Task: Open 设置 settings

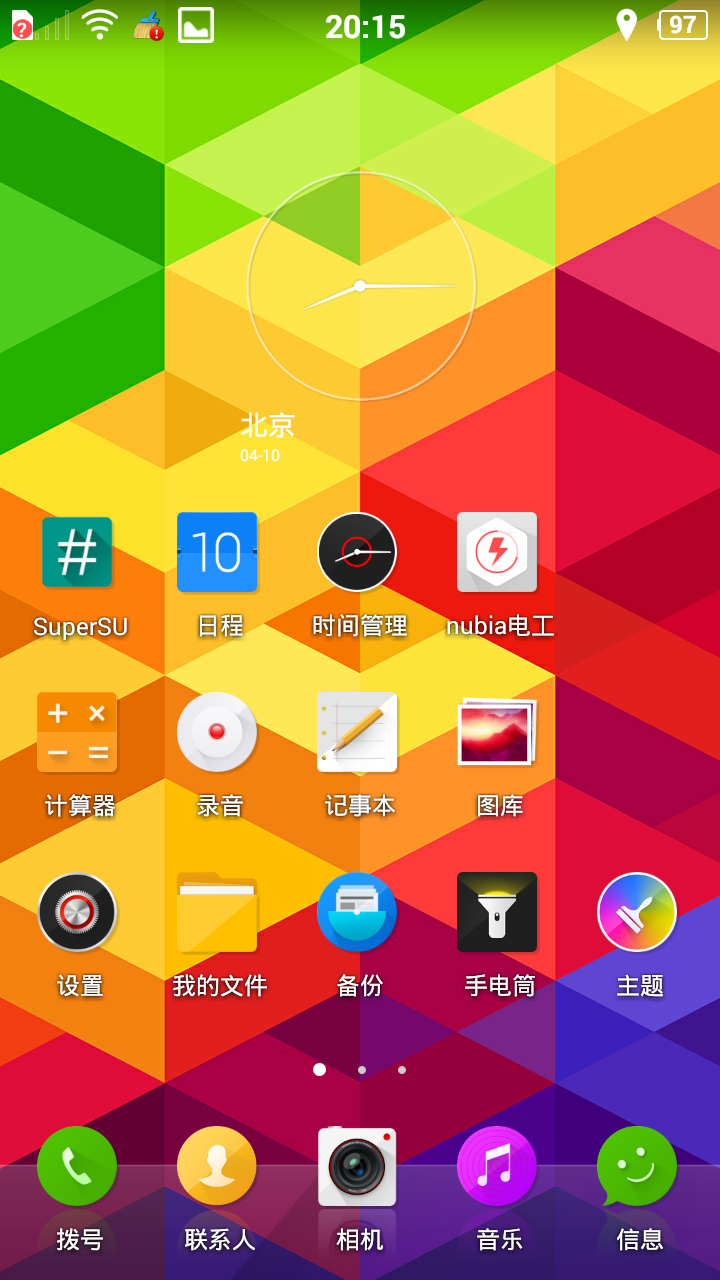Action: (x=78, y=912)
